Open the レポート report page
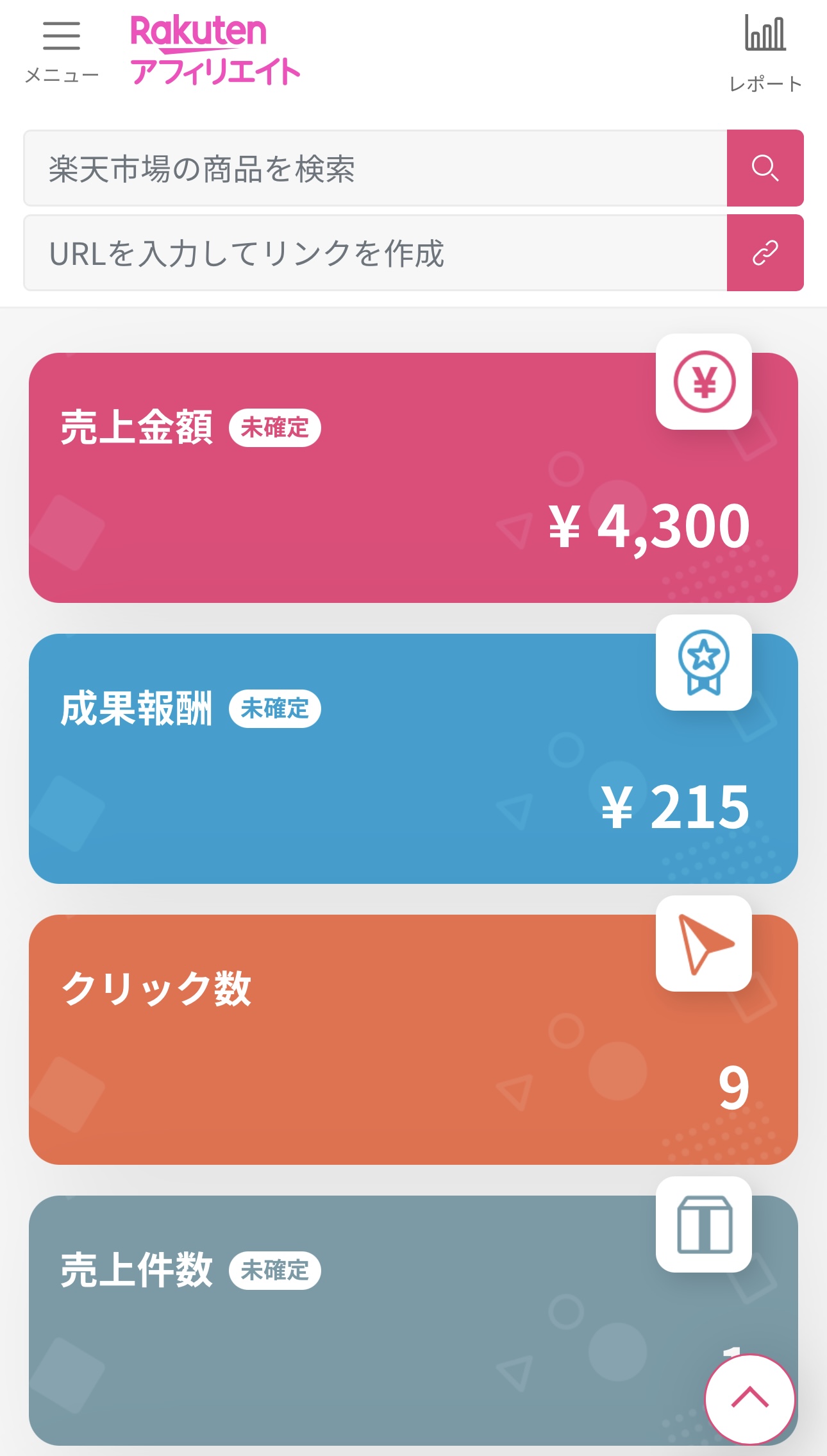This screenshot has height=1456, width=827. 765,53
